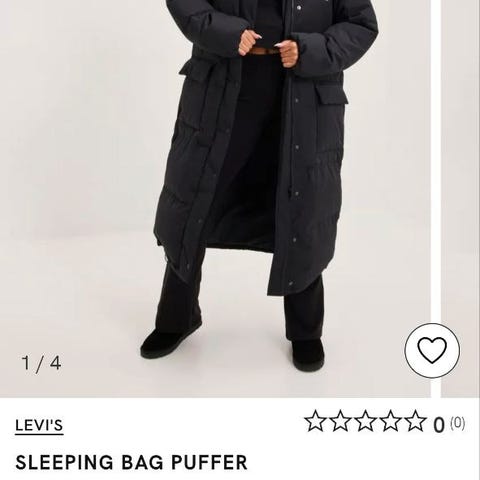Screen dimensions: 480x480
Task: Open the LEVI'S brand link
Action: coord(39,426)
